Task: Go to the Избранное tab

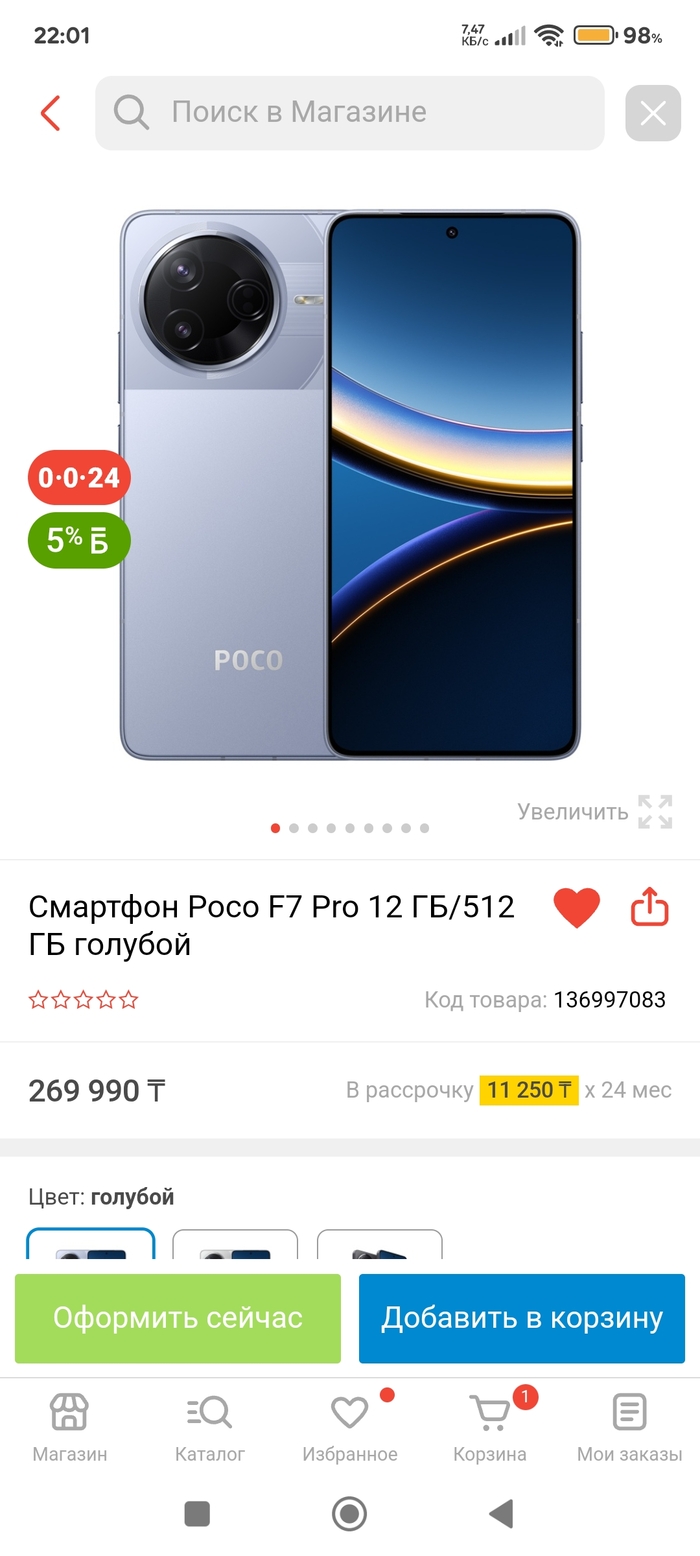Action: (x=350, y=1427)
